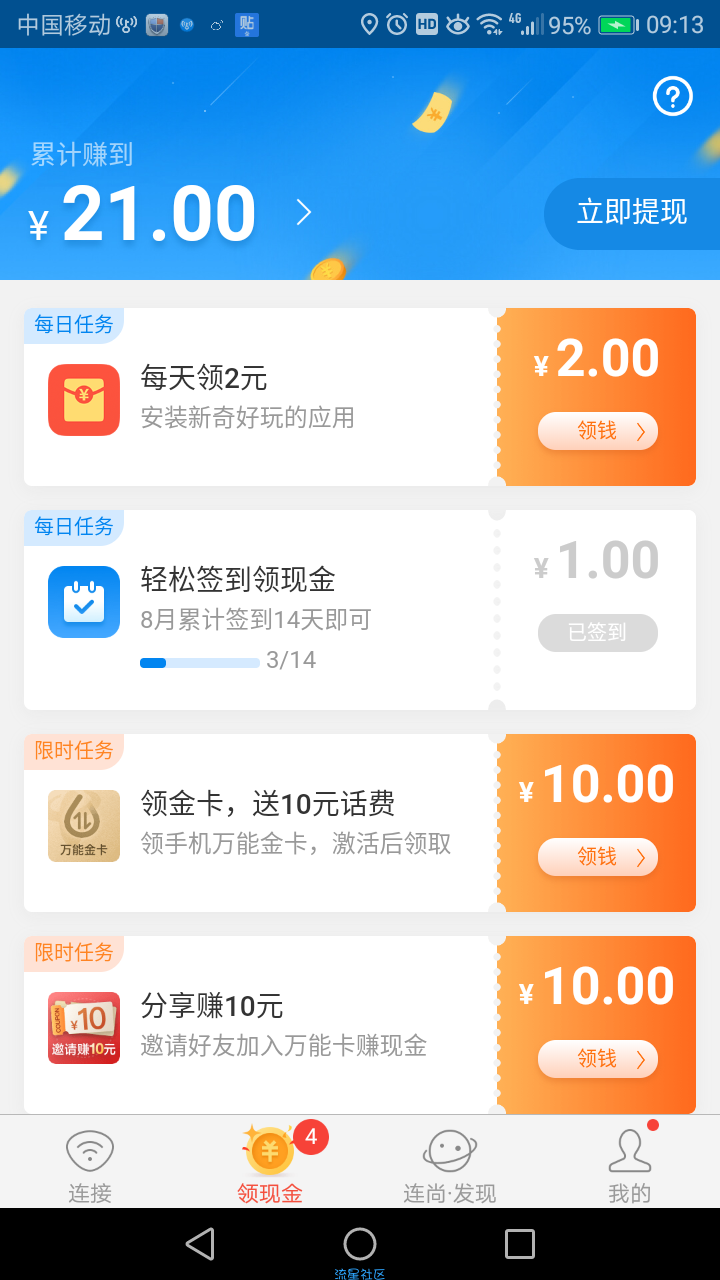Claim the 2.00 yuan daily reward
The height and width of the screenshot is (1280, 720).
(597, 431)
